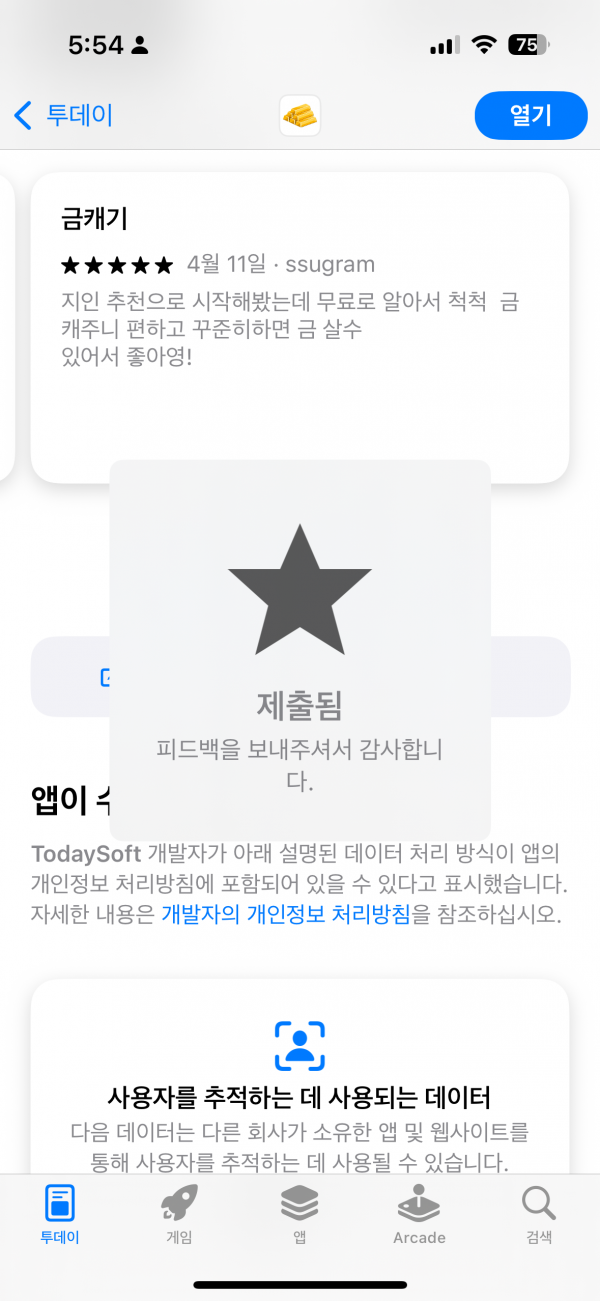Switch to the 게임 tab
The height and width of the screenshot is (1301, 600).
[179, 1215]
